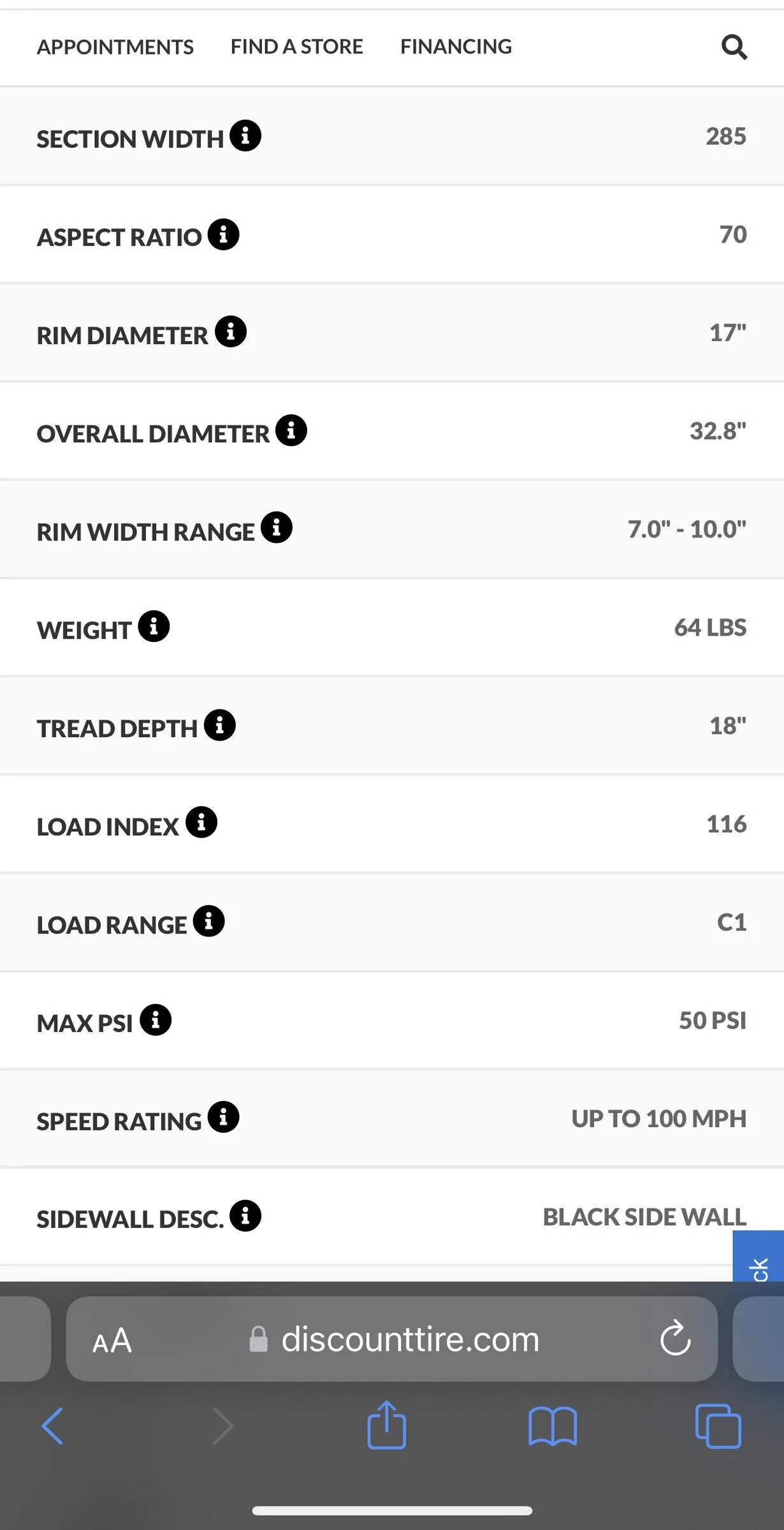Tap info icon next to Load Range
The width and height of the screenshot is (784, 1530).
click(208, 921)
